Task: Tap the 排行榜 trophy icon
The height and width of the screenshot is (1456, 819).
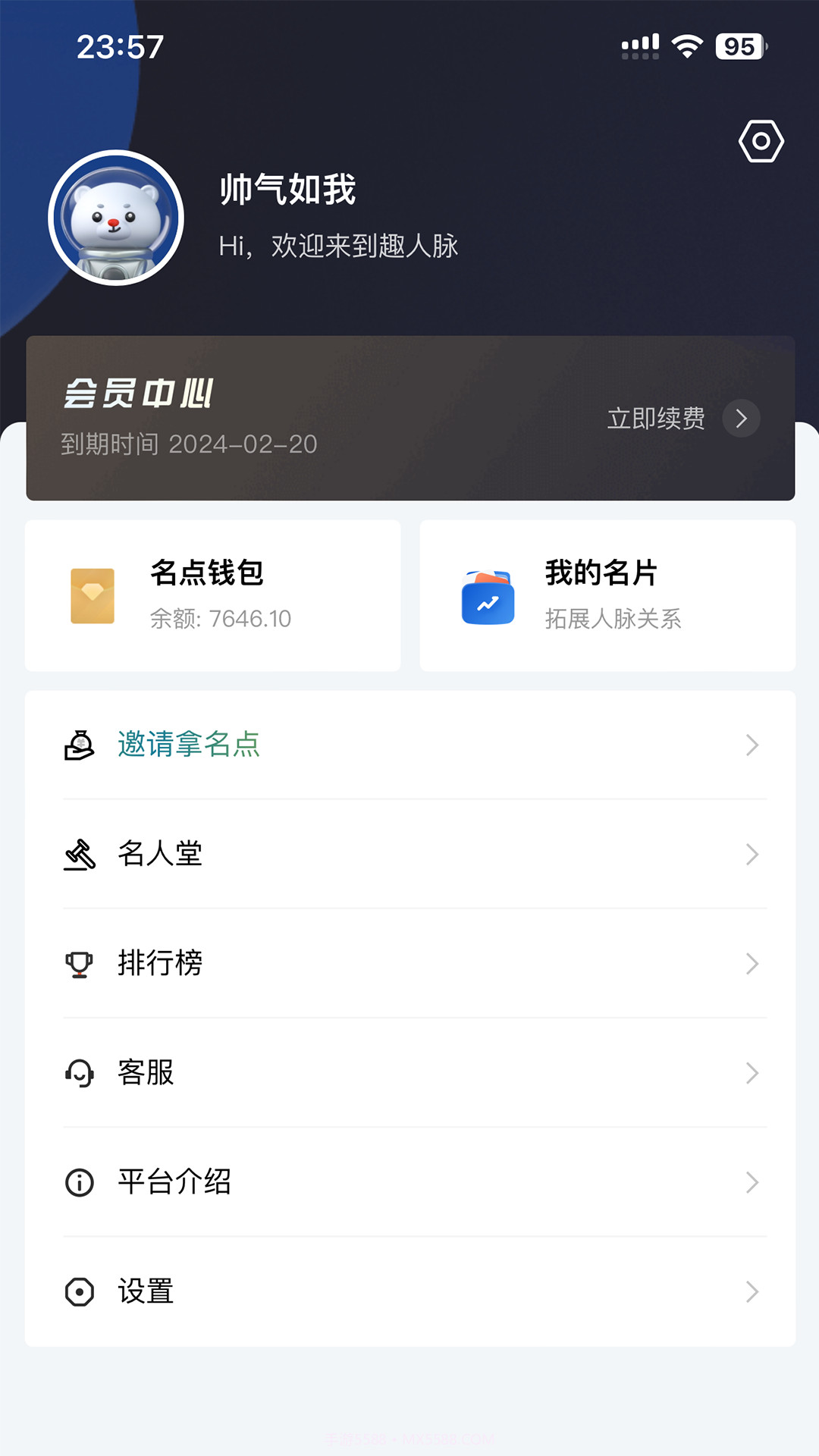Action: [x=78, y=964]
